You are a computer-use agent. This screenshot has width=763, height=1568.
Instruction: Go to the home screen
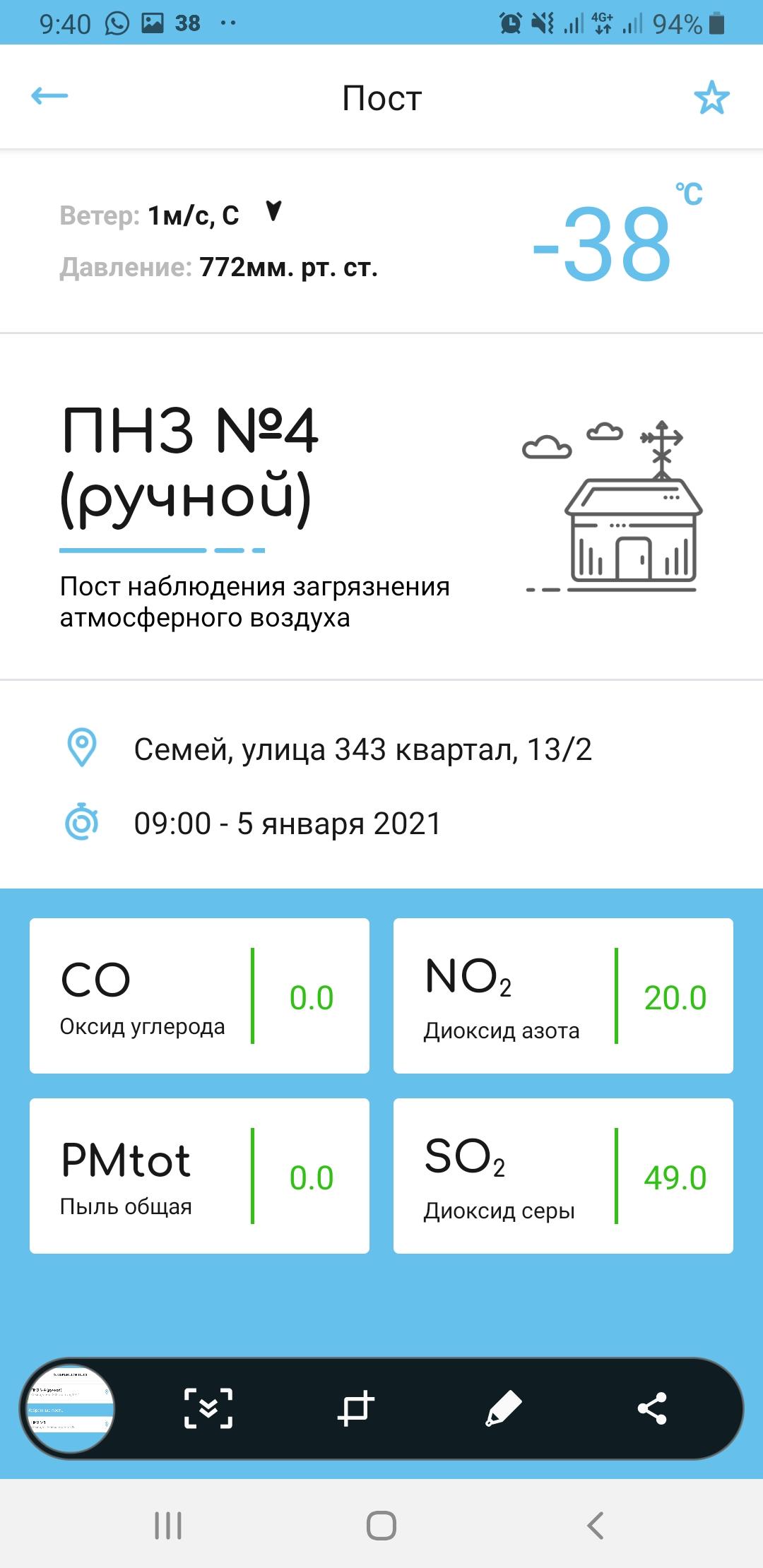pyautogui.click(x=381, y=1526)
